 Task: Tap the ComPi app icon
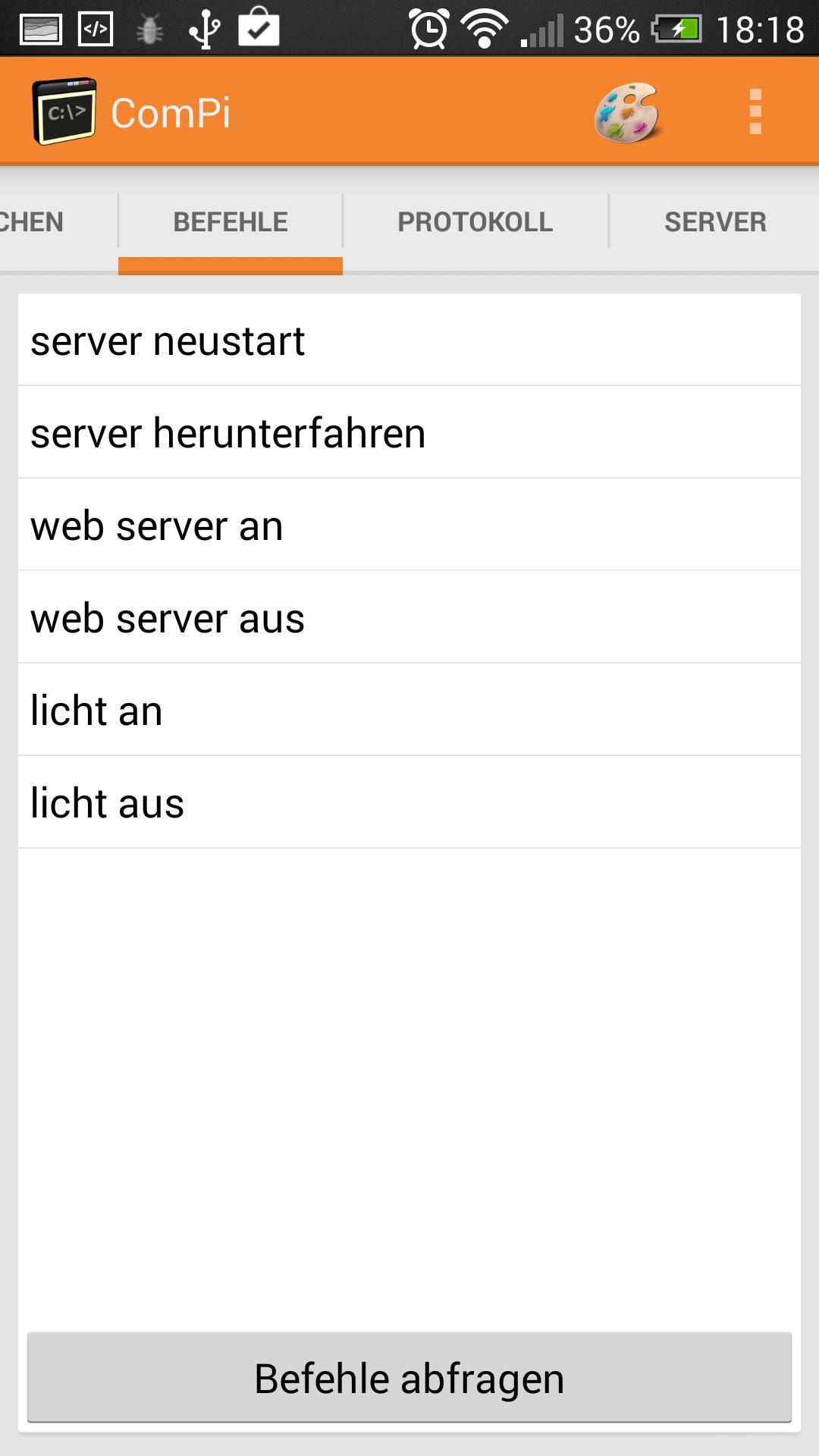(64, 112)
